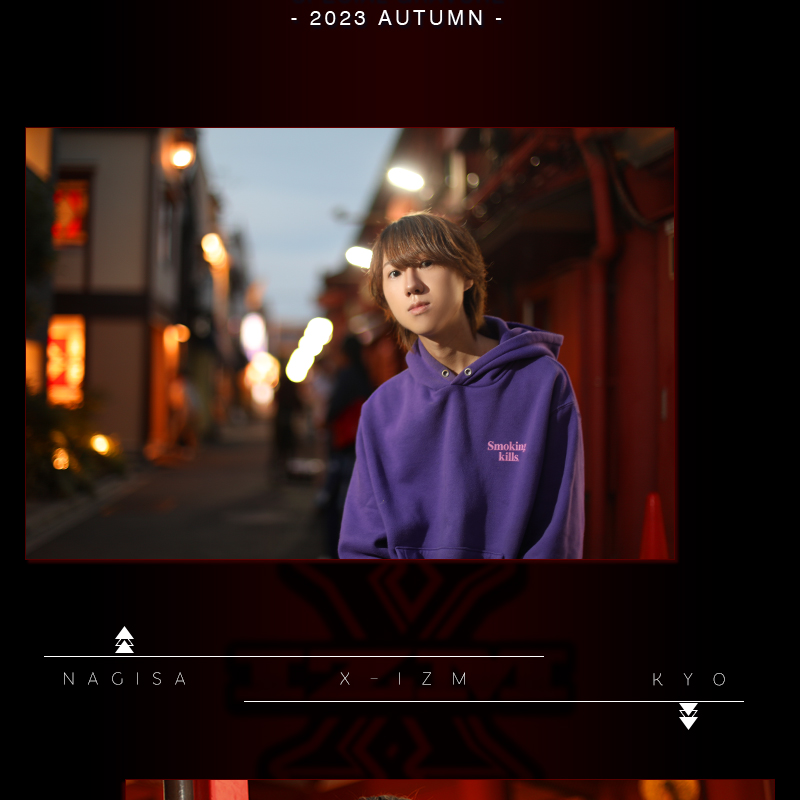Open the X-IZM photo in purple hoodie
Viewport: 800px width, 800px height.
point(351,343)
